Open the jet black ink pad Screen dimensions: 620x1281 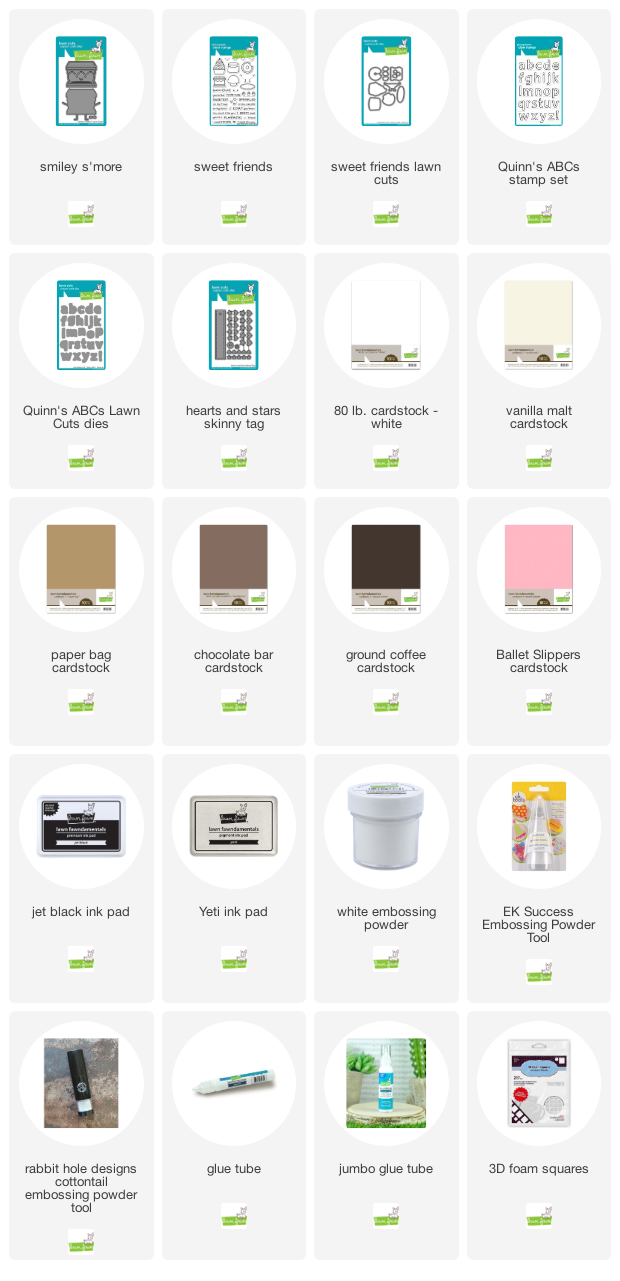tap(81, 878)
